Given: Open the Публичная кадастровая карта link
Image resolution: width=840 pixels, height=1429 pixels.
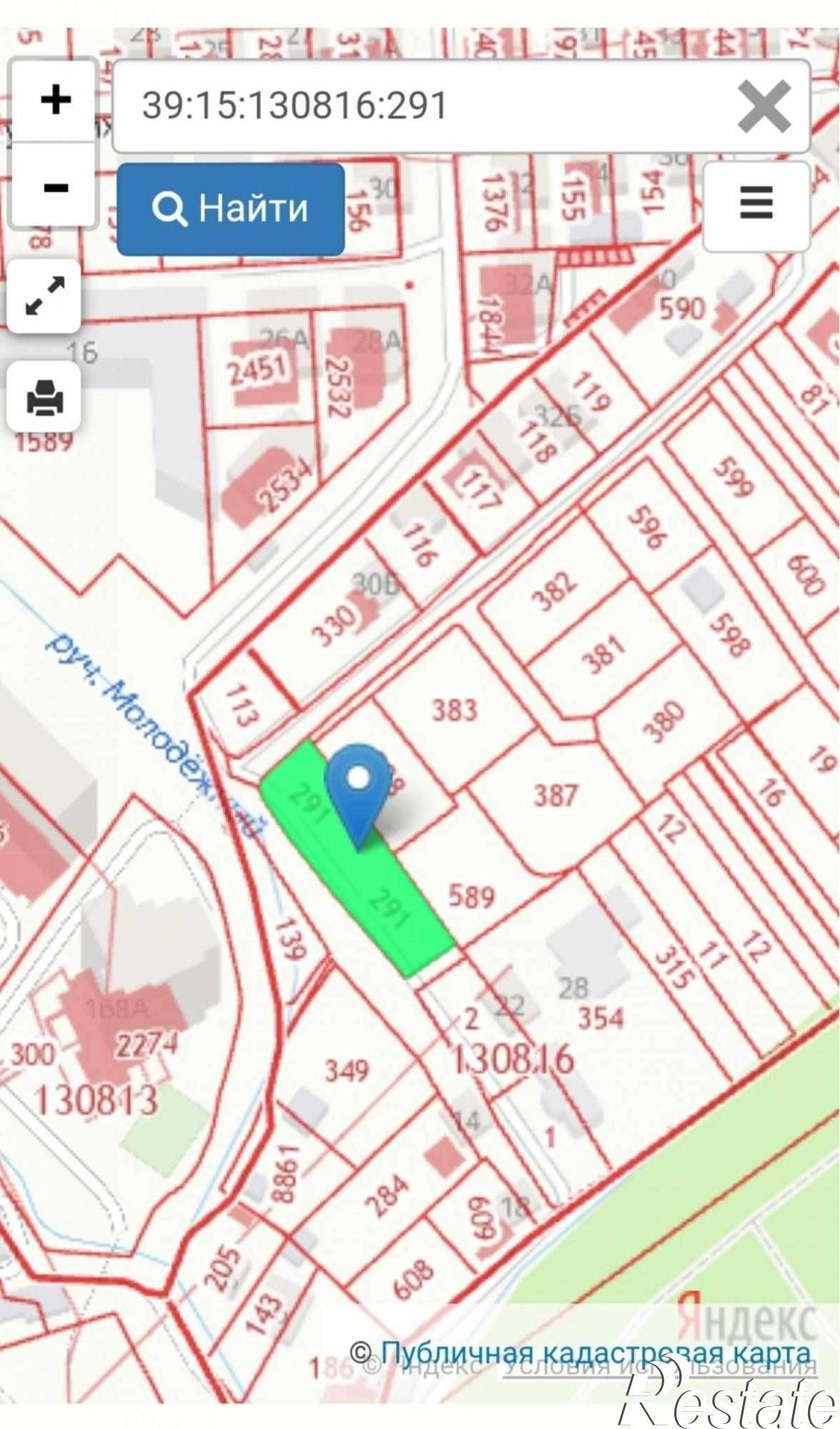Looking at the screenshot, I should [596, 1353].
